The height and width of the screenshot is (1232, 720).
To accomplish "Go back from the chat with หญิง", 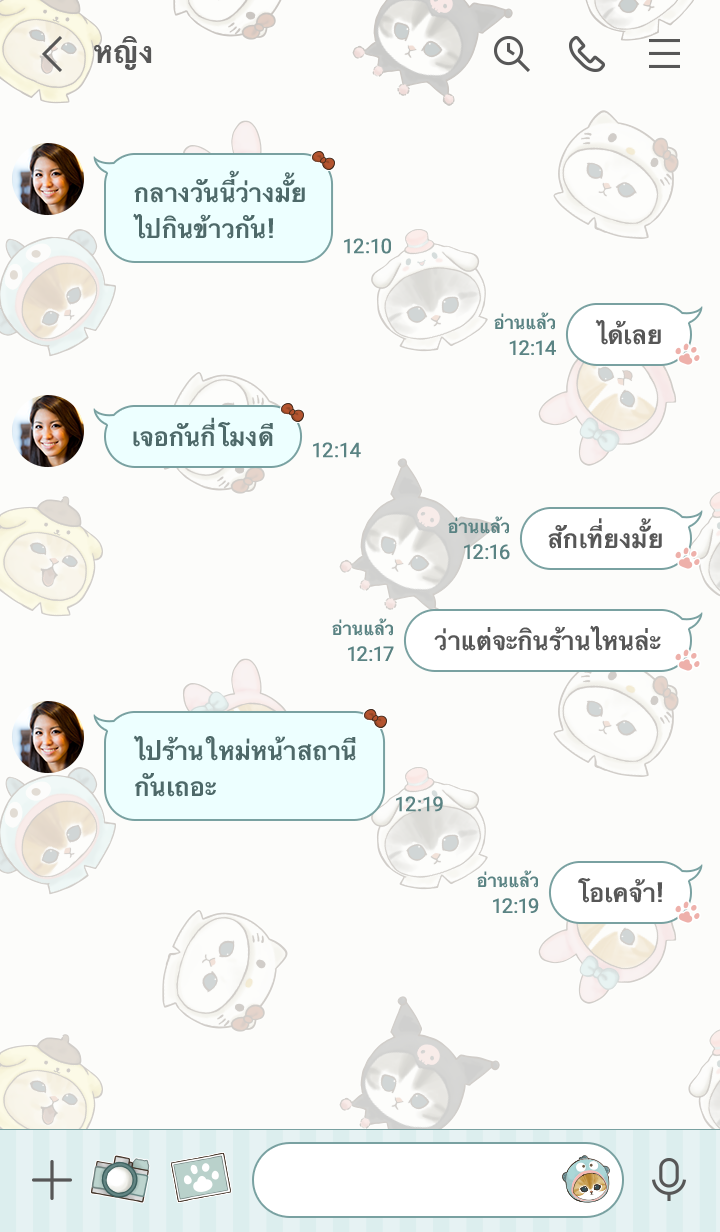I will click(x=52, y=55).
